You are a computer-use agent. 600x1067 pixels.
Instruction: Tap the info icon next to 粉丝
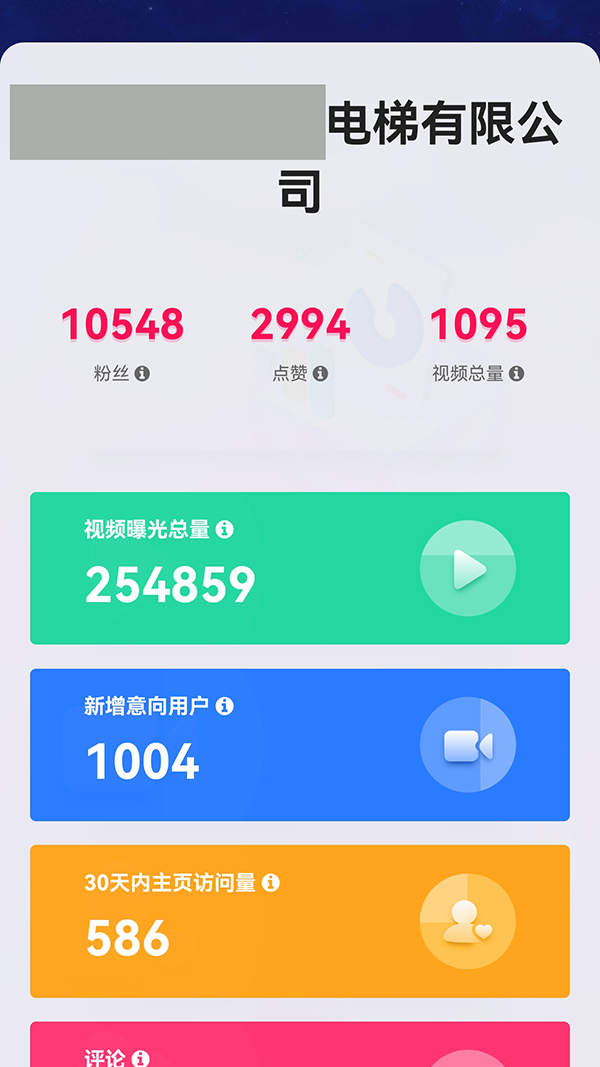(142, 373)
